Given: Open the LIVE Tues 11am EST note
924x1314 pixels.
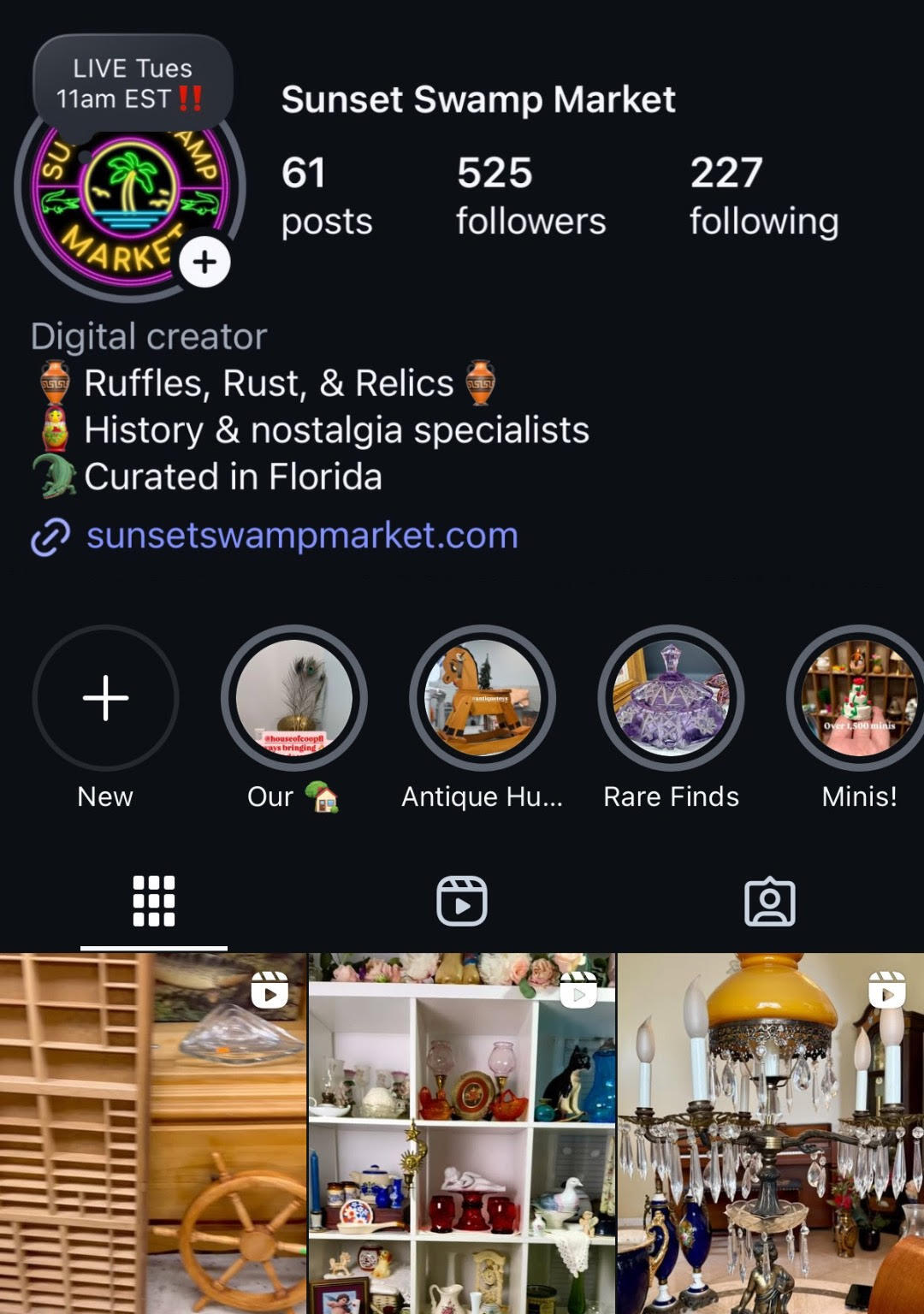Looking at the screenshot, I should click(x=133, y=84).
